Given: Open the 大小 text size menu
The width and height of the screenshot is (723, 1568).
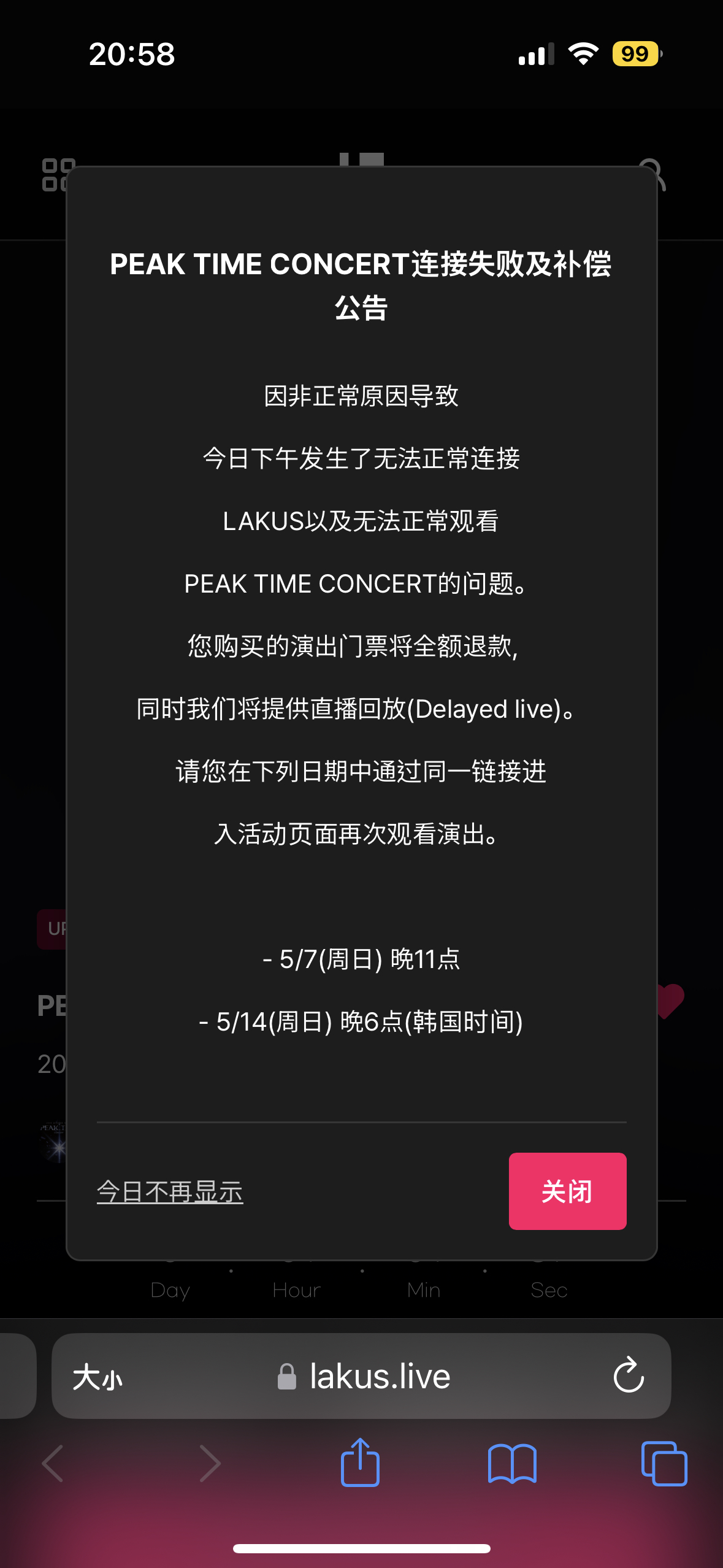Looking at the screenshot, I should (98, 1377).
